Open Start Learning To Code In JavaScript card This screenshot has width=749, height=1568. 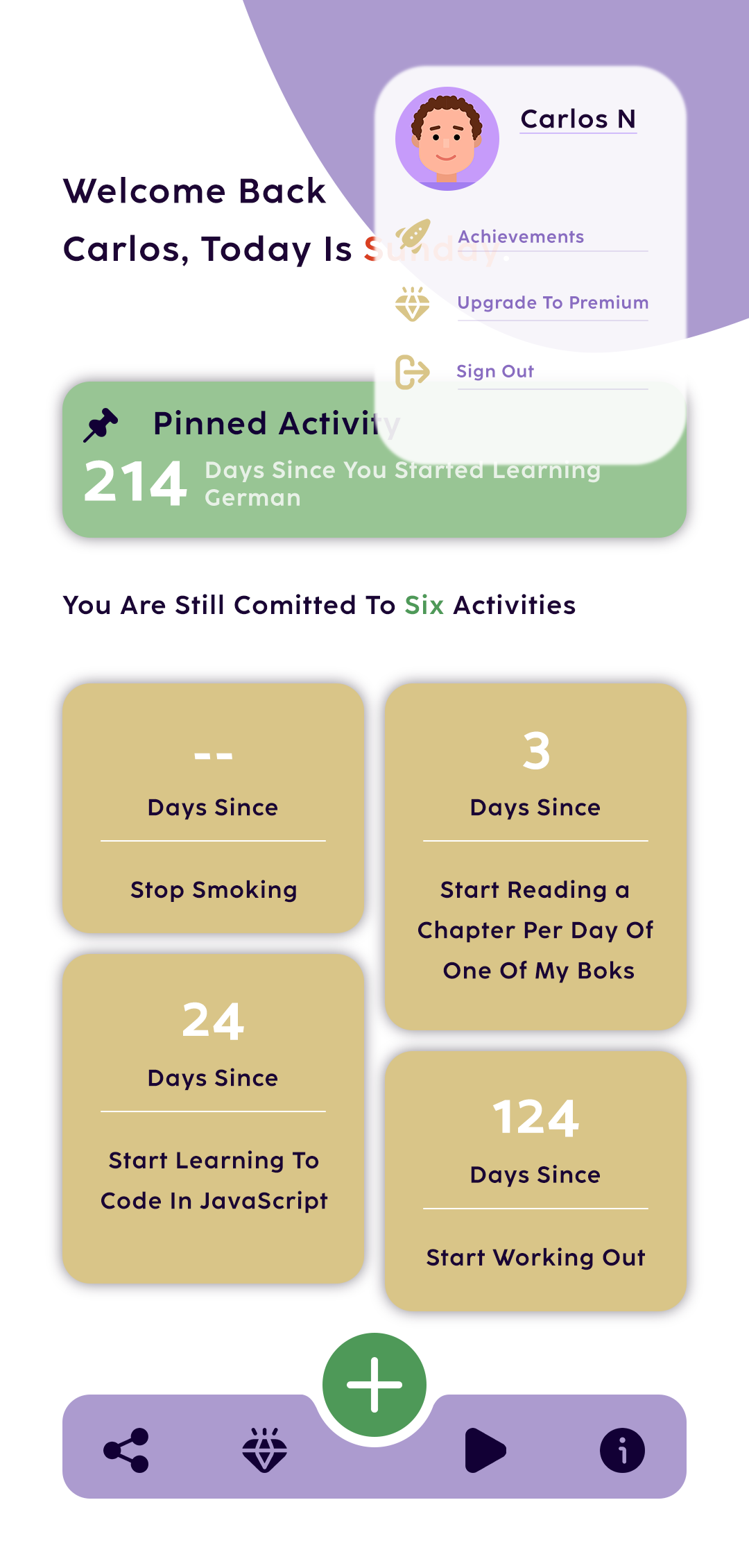(214, 1117)
